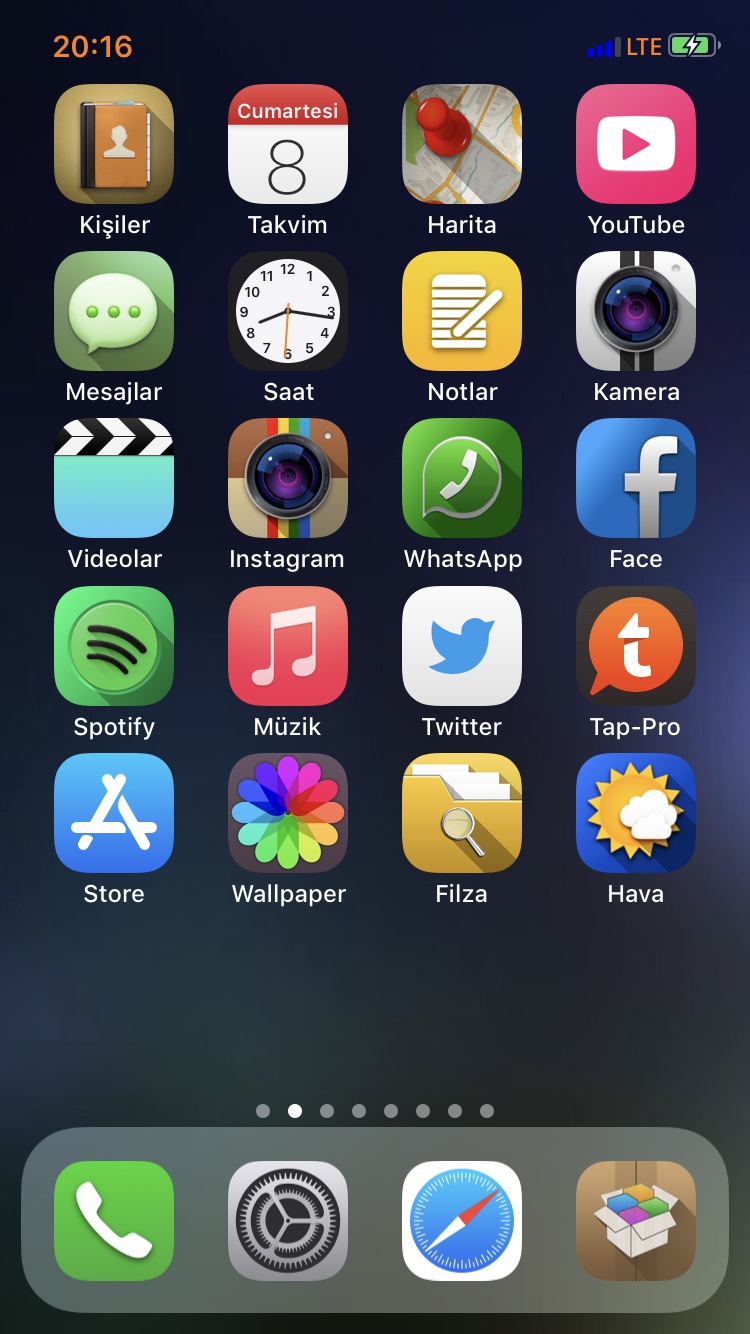
Task: Open the Saat clock app
Action: (x=288, y=311)
